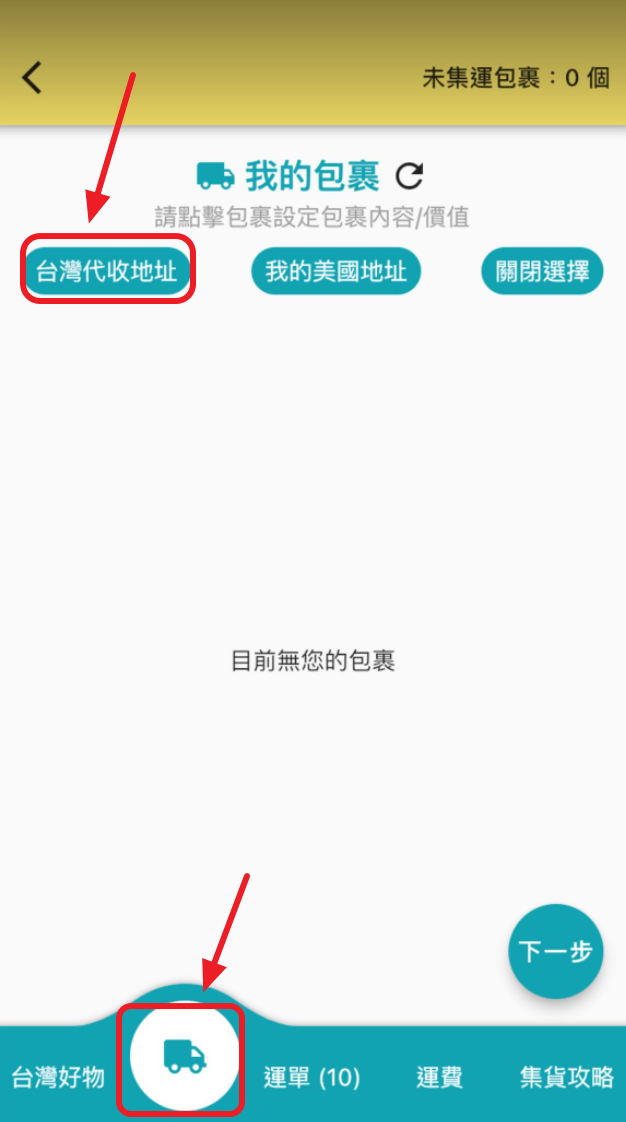
Task: Go back using the top-left arrow
Action: (33, 78)
